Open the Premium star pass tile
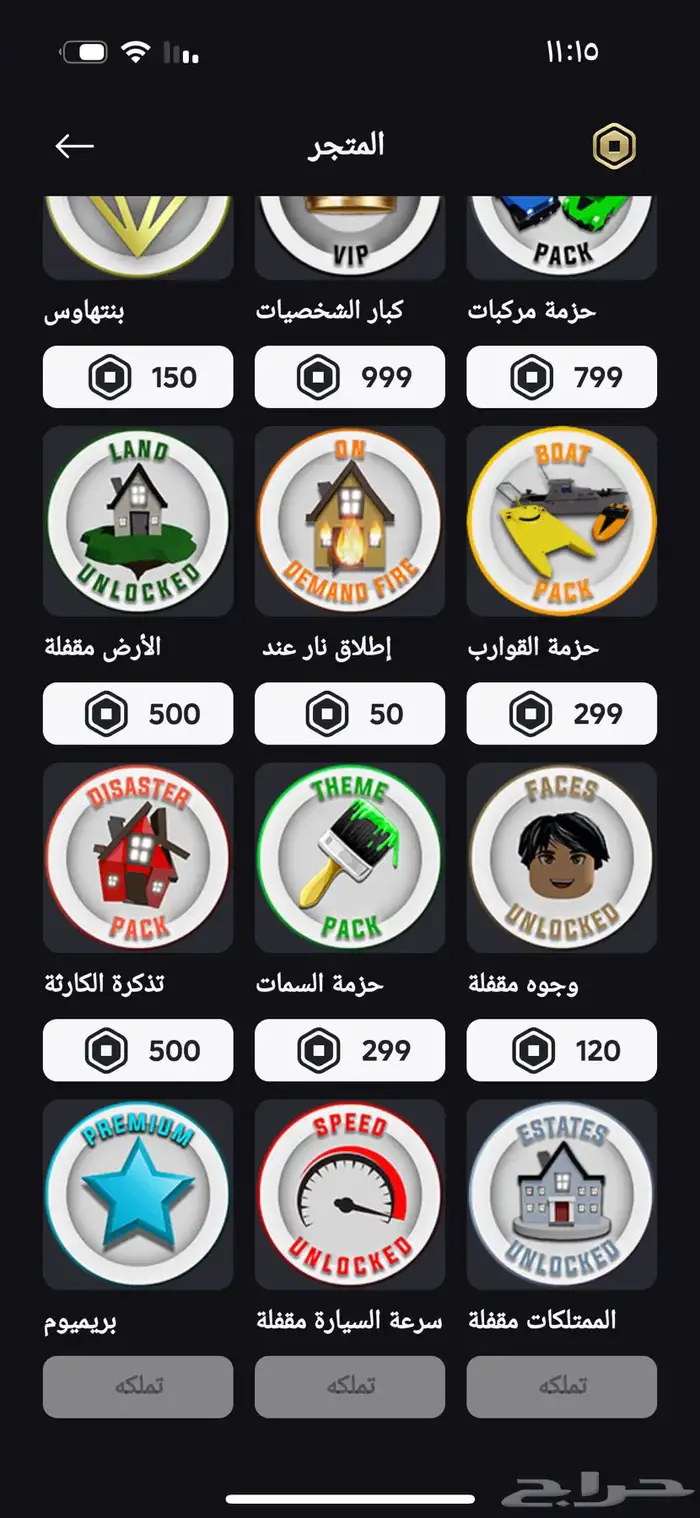700x1518 pixels. tap(138, 1194)
